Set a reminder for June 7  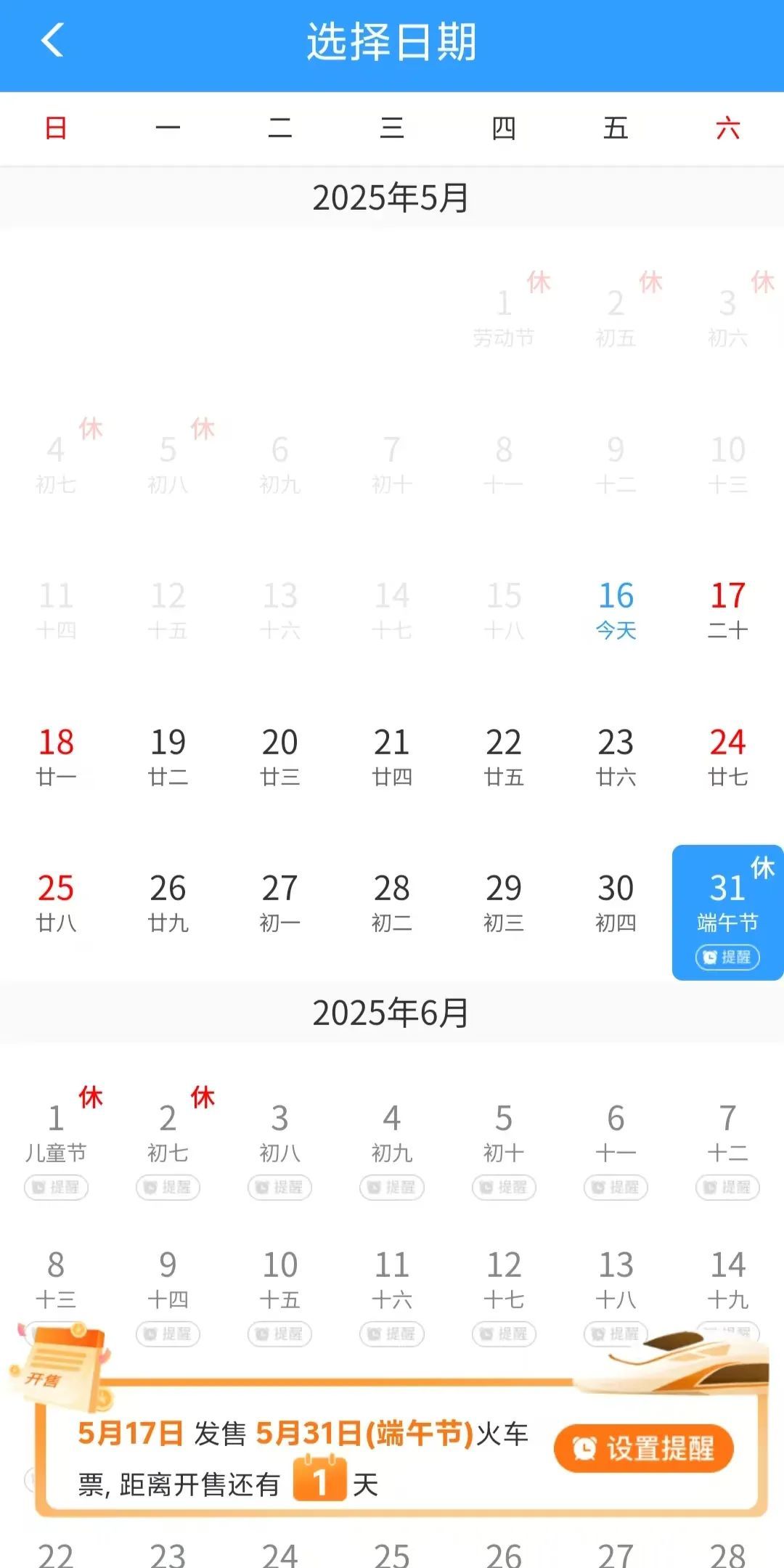727,1187
